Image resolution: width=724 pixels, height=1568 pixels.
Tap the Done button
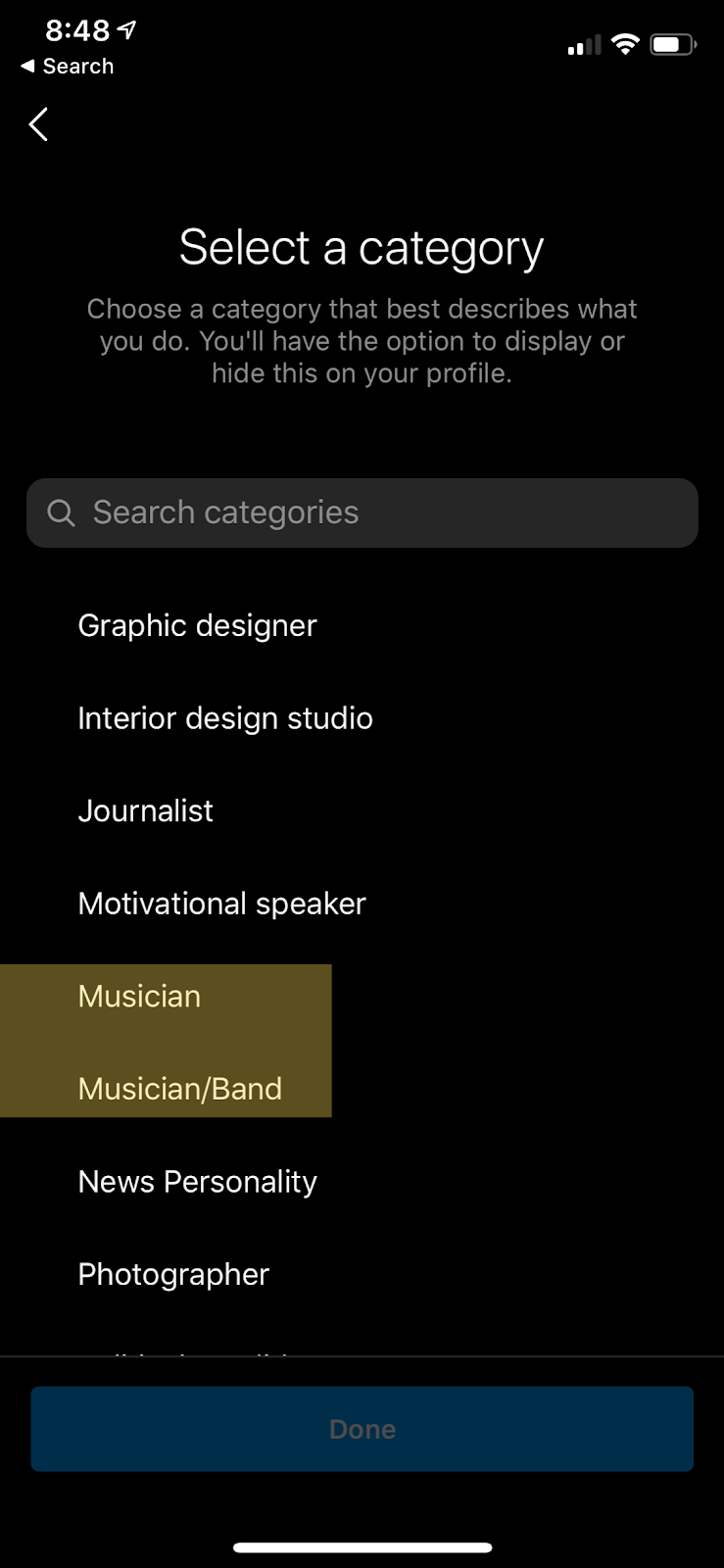point(362,1429)
